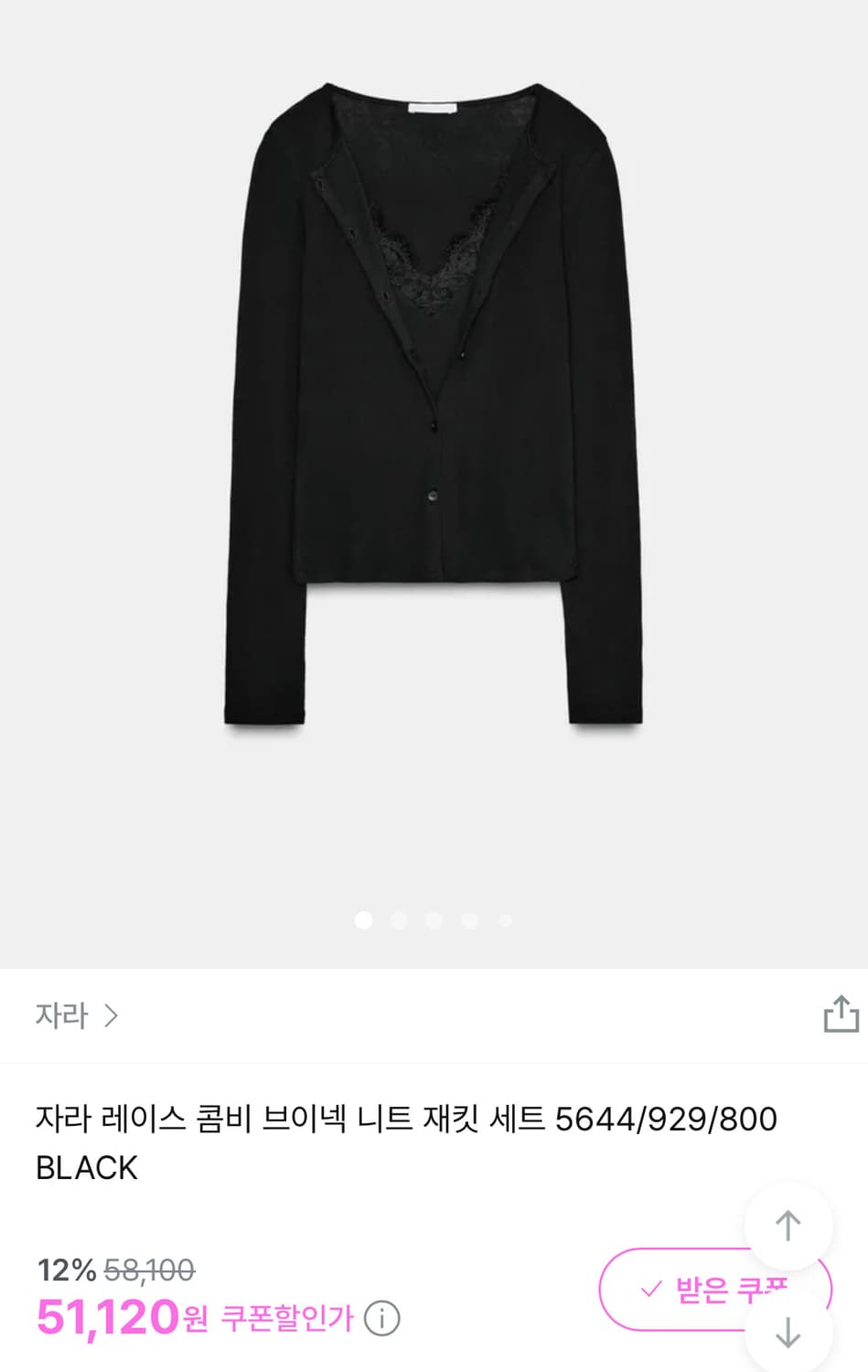Screen dimensions: 868x1372
Task: Expand the chevron next to 자라
Action: (113, 1016)
